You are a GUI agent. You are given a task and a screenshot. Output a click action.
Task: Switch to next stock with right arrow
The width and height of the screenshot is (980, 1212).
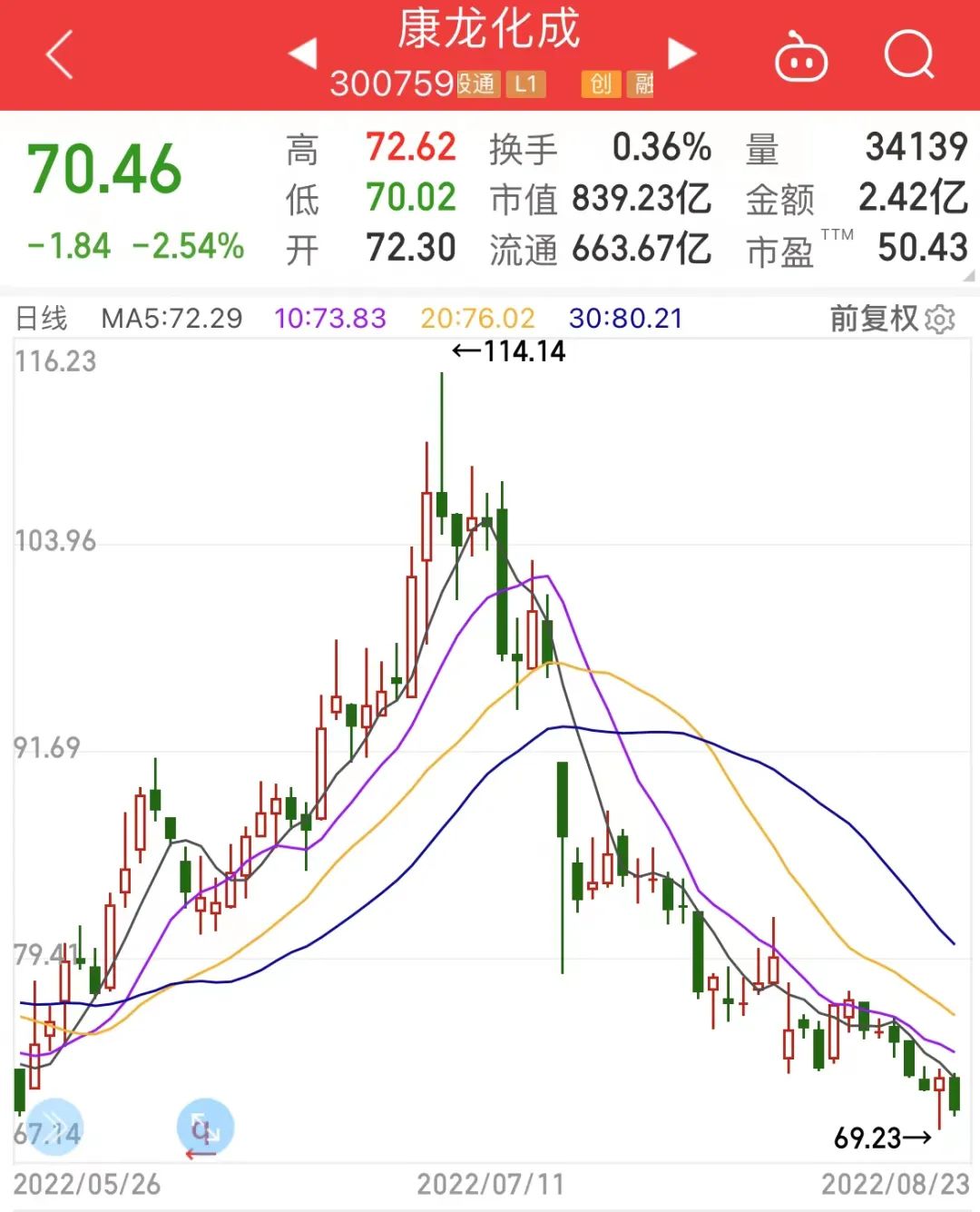tap(679, 53)
